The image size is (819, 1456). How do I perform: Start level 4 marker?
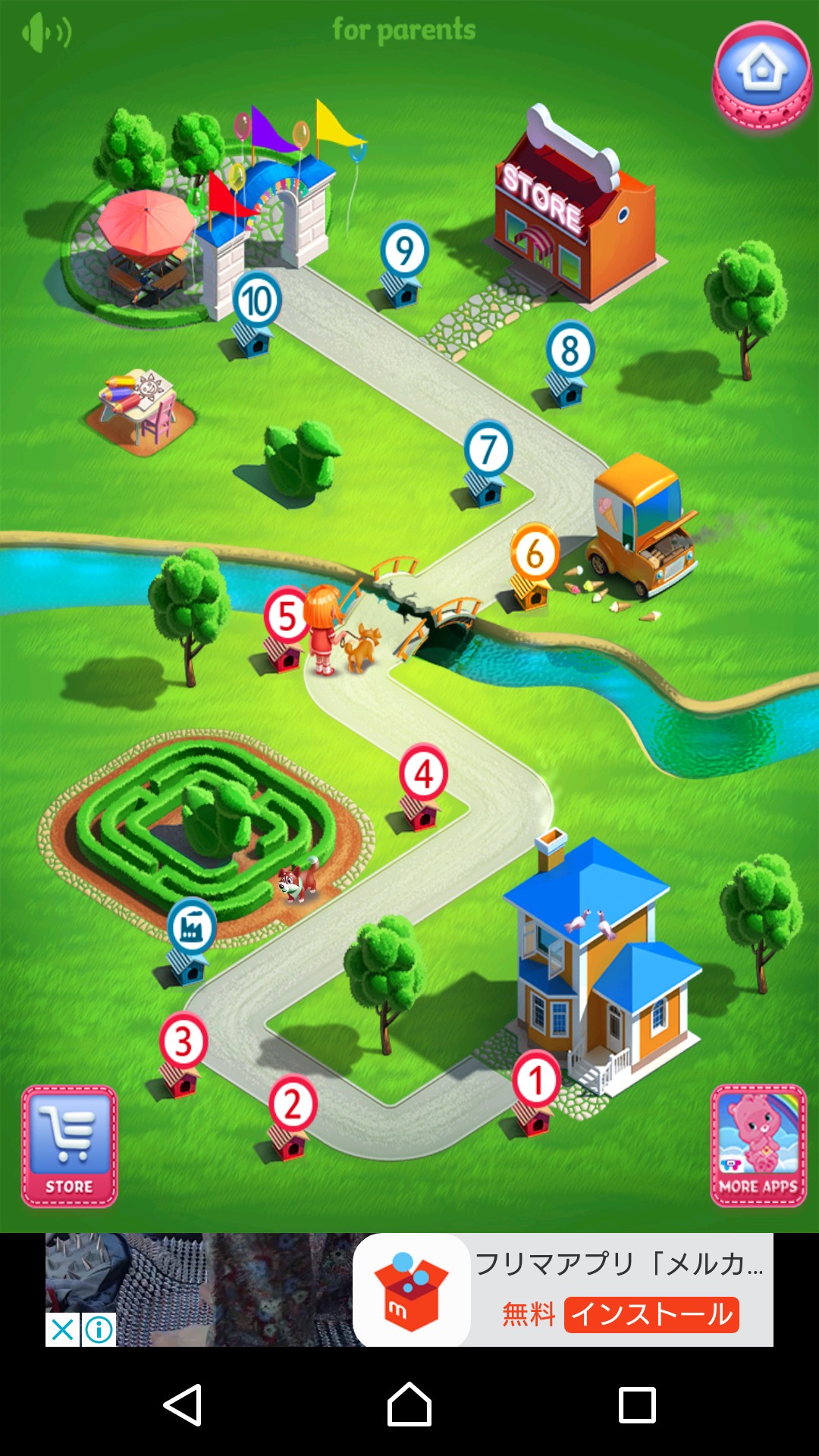point(423,786)
